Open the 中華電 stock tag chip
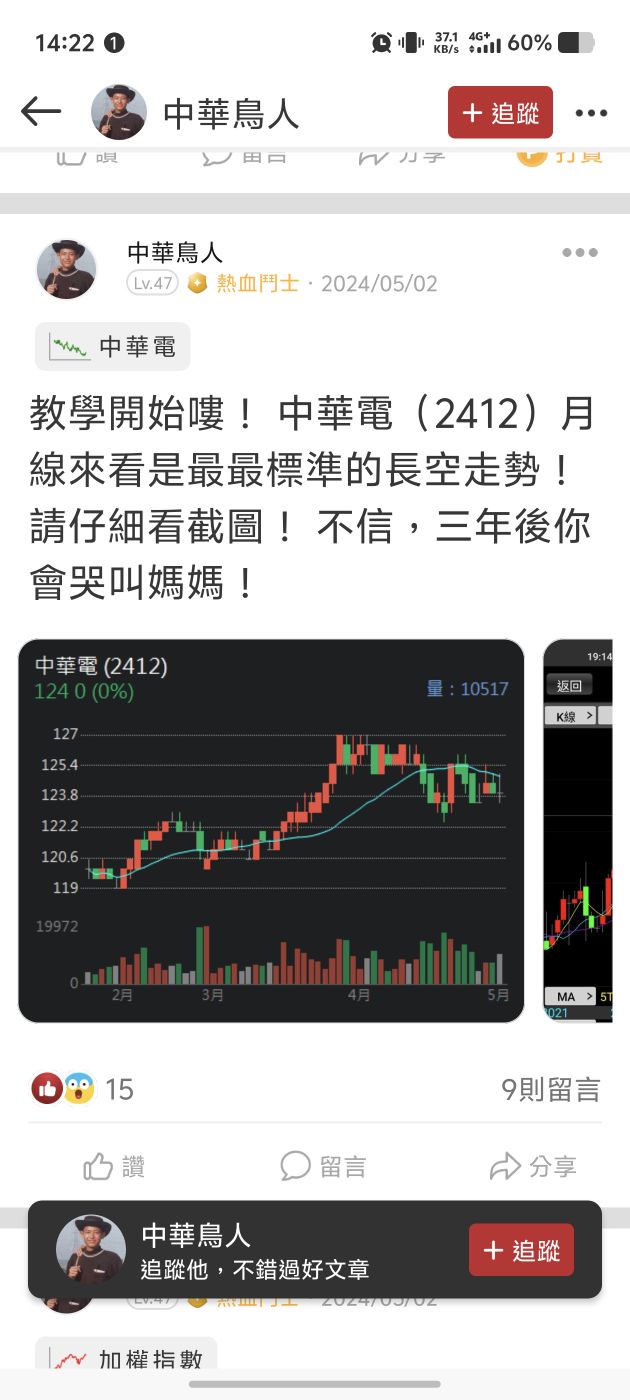The image size is (630, 1400). [x=113, y=347]
